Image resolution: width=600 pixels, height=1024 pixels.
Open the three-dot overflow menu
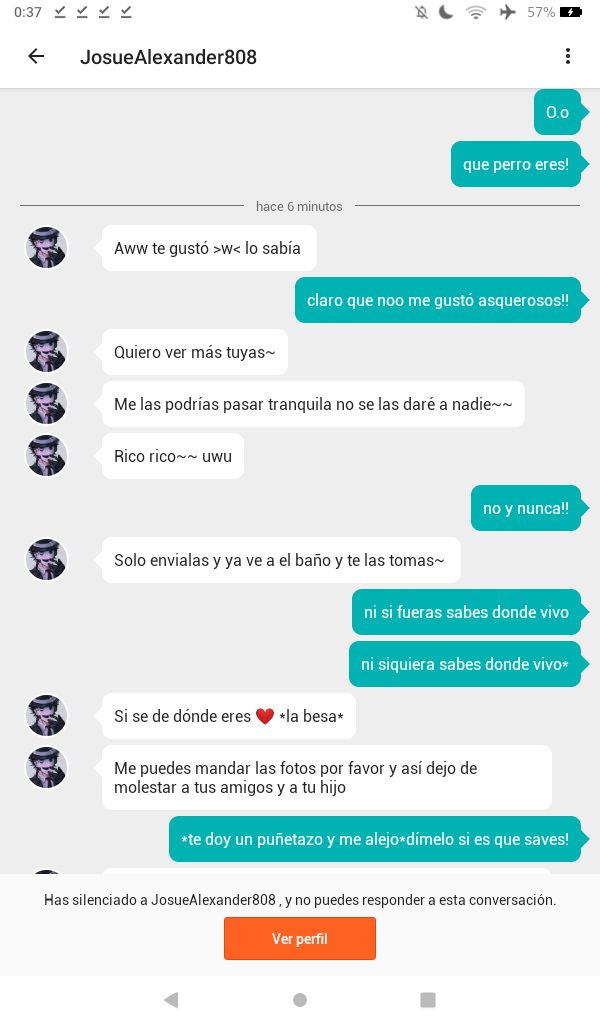pyautogui.click(x=567, y=56)
